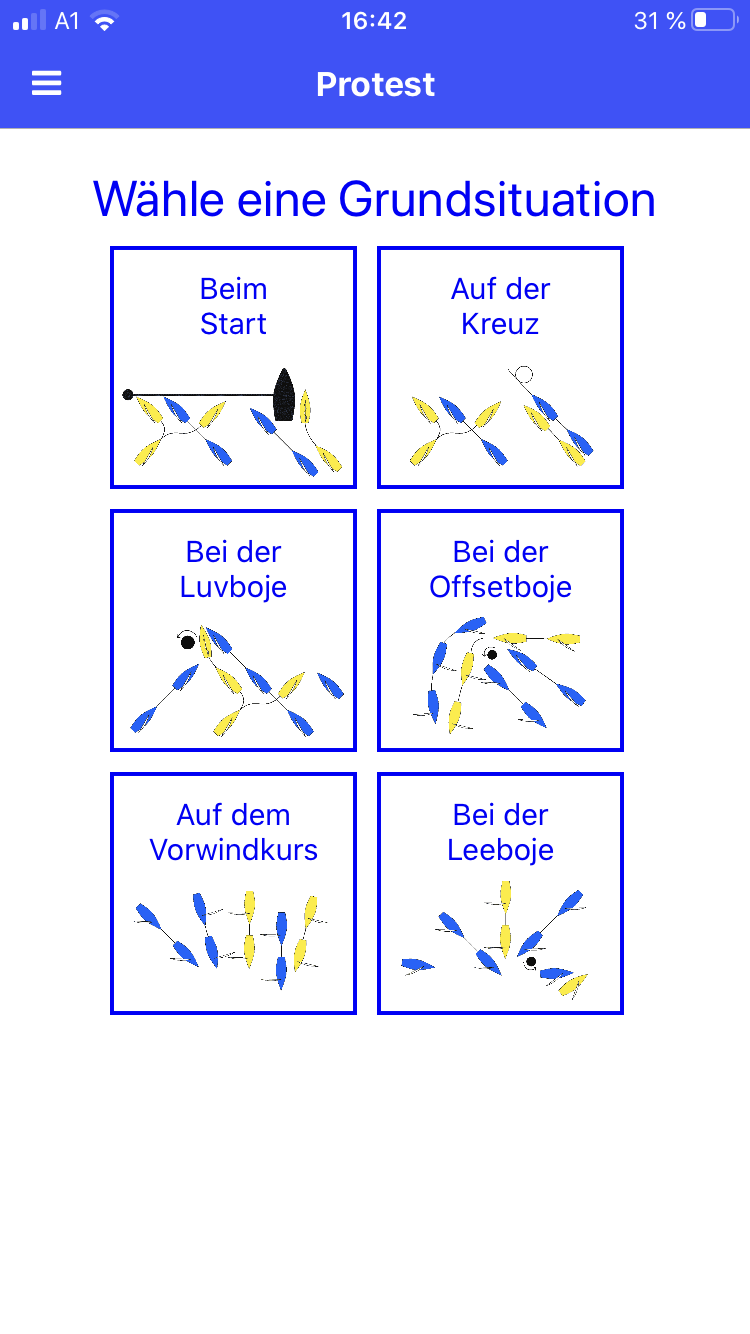Tap the Bei der Leeboje tile
Image resolution: width=750 pixels, height=1334 pixels.
500,894
